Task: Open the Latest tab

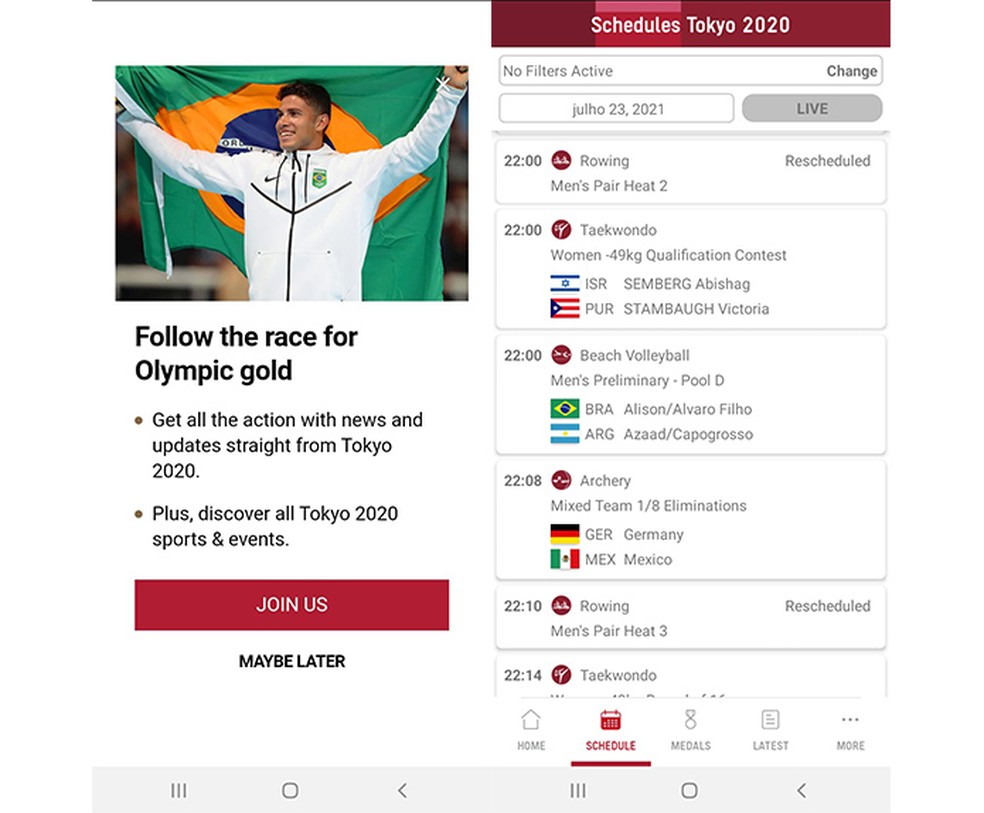Action: point(770,730)
